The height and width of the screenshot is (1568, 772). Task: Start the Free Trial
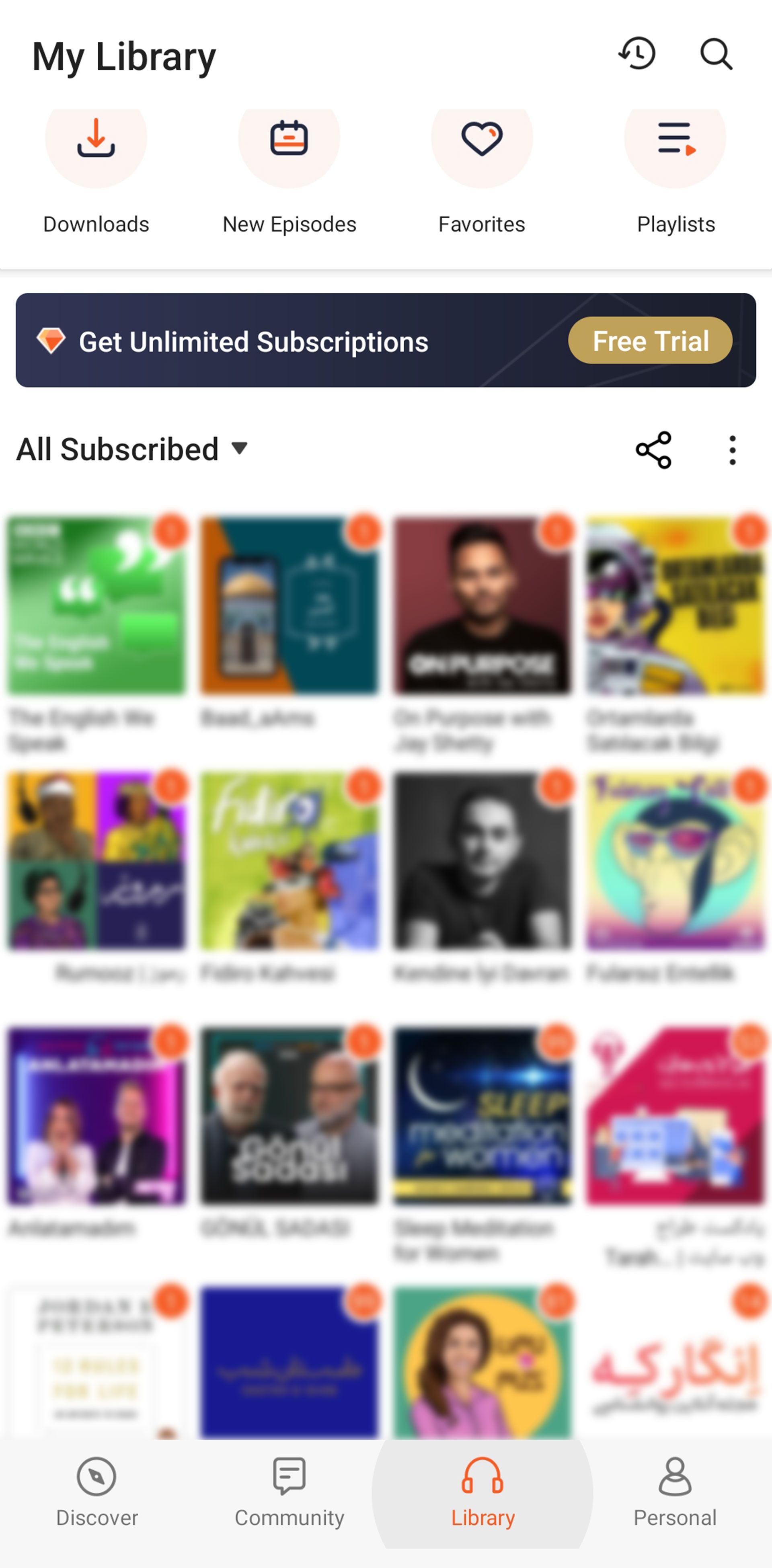click(x=650, y=341)
